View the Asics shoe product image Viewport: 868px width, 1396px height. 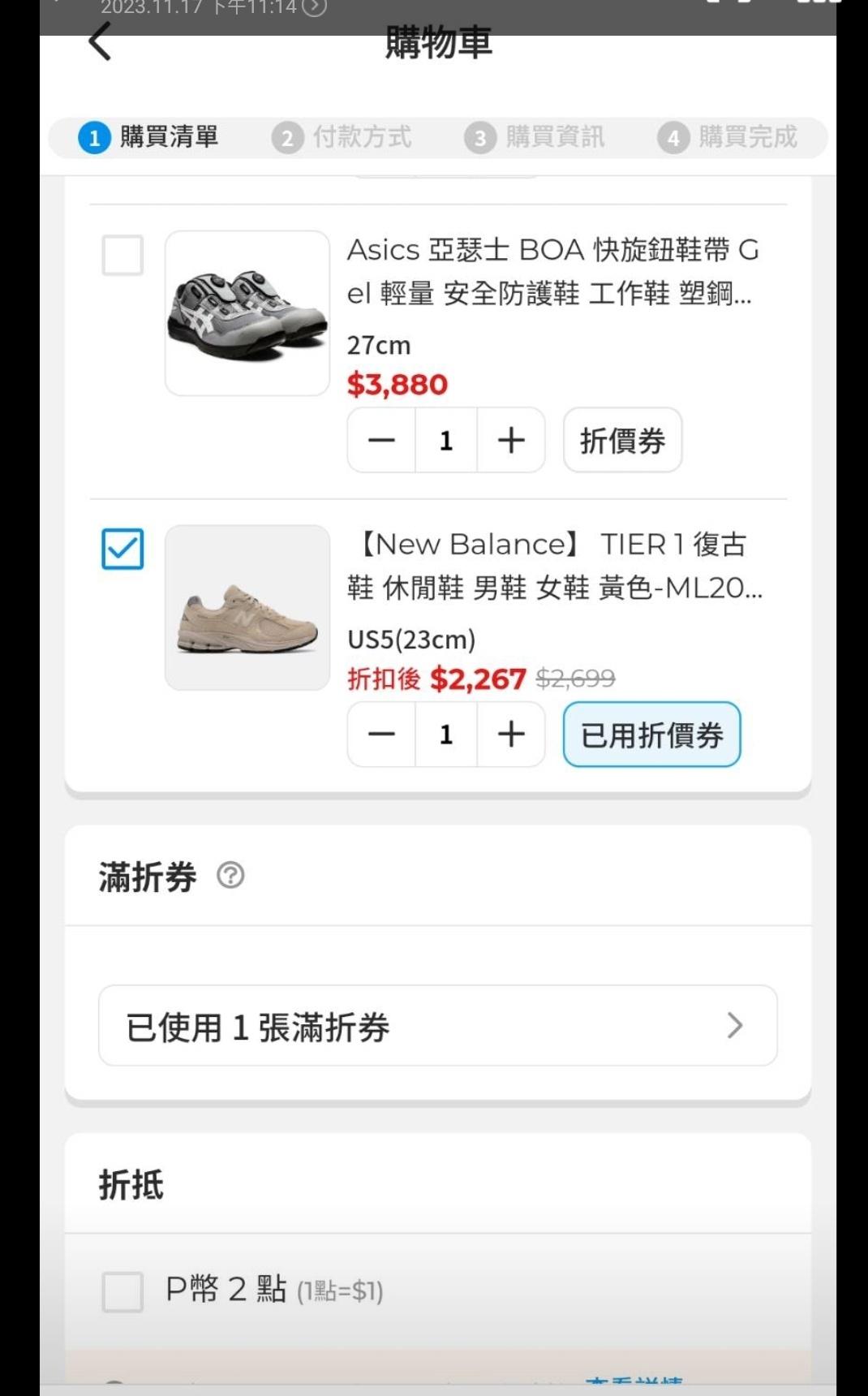(247, 313)
